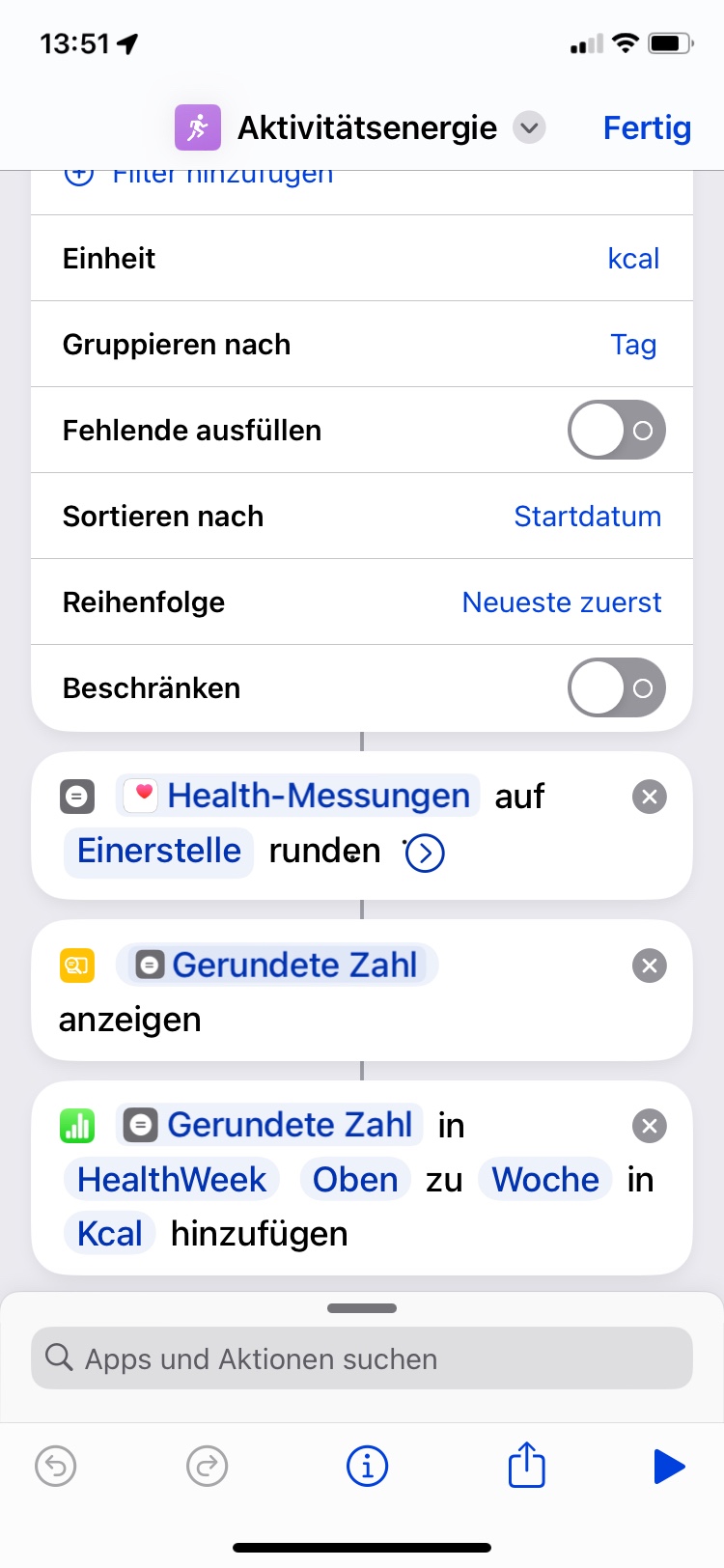Change Reihenfolge from Neueste zuerst

point(562,602)
